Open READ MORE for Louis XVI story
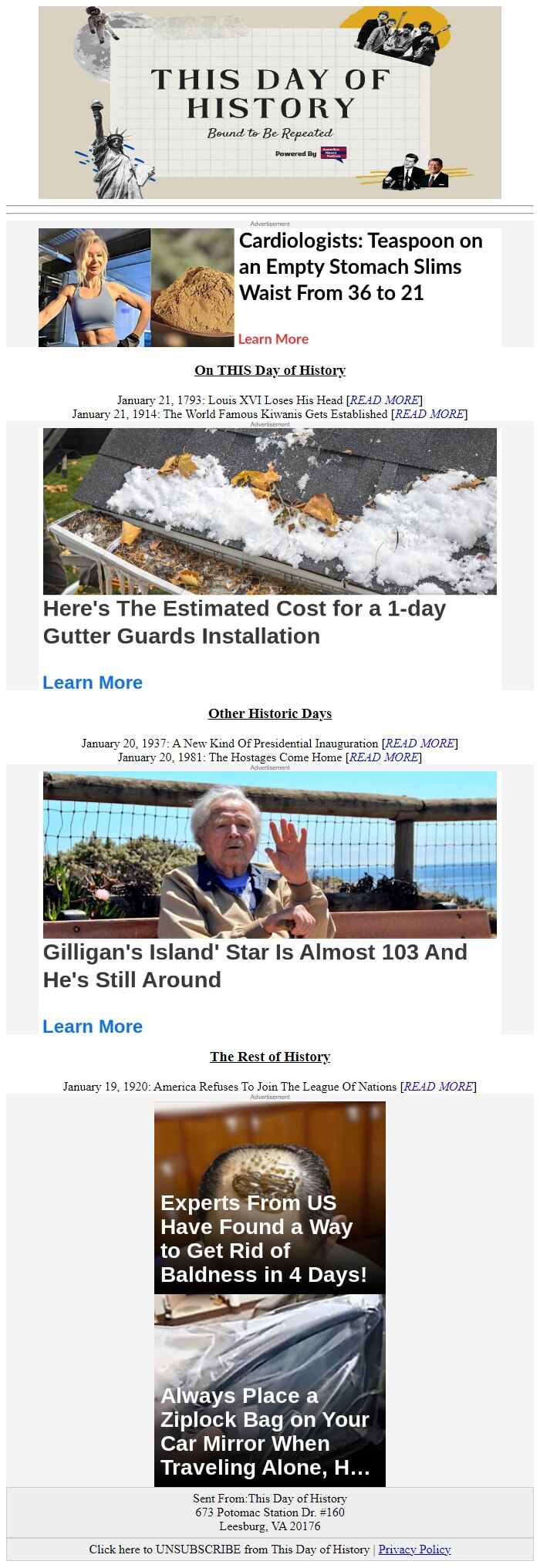The height and width of the screenshot is (1568, 540). click(384, 400)
